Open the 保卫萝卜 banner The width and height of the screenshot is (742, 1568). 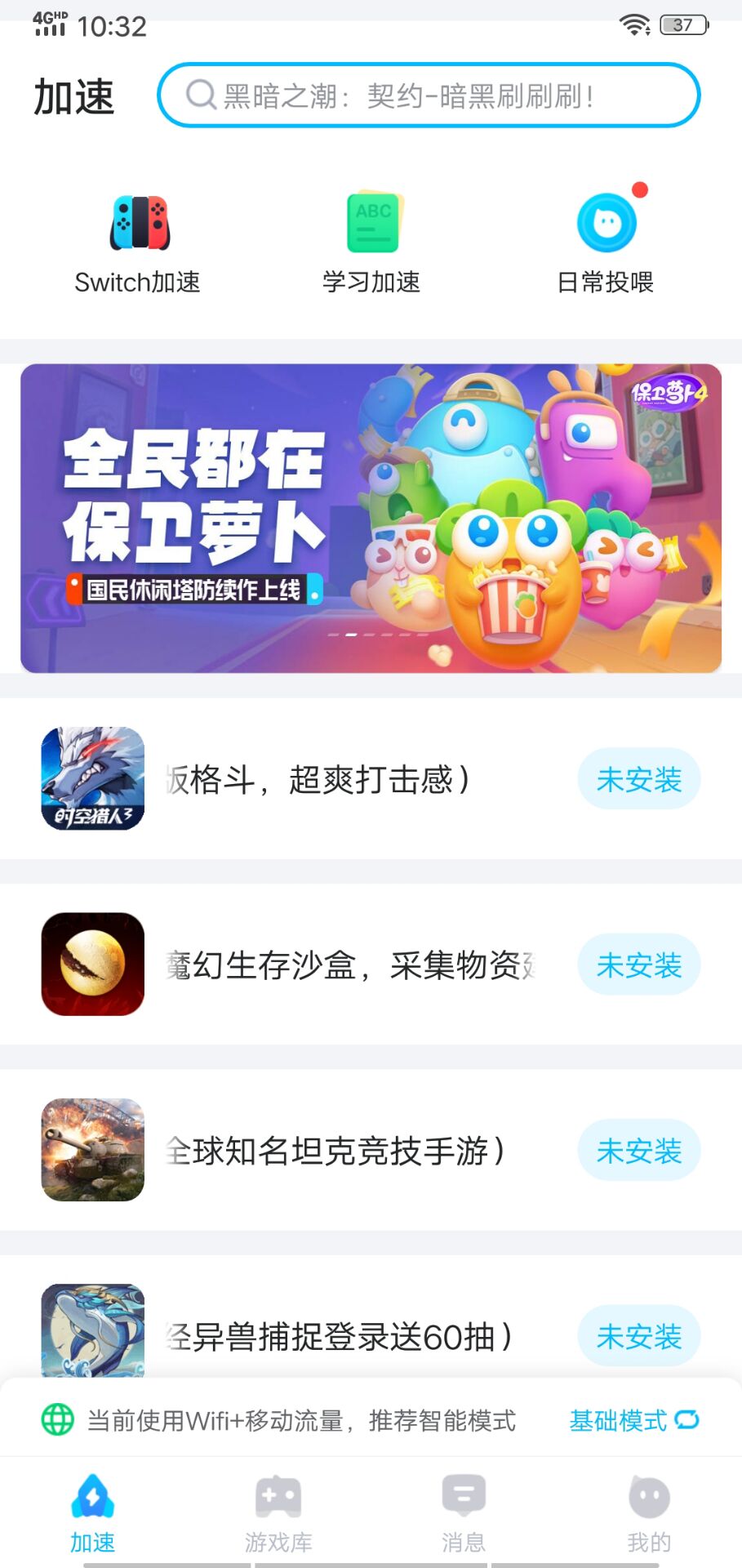[x=371, y=518]
